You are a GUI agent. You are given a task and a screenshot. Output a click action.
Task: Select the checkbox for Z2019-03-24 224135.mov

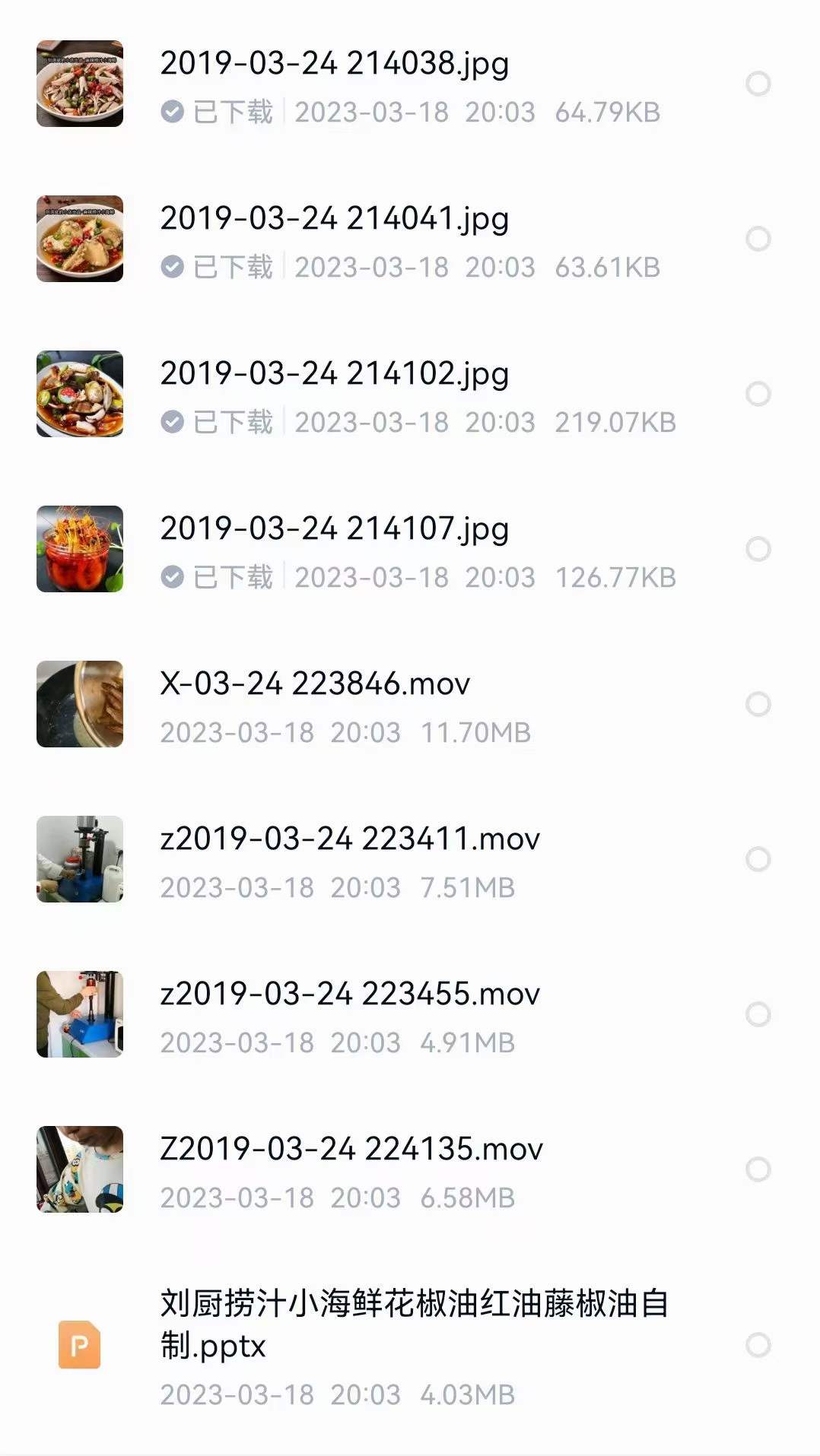pos(758,1169)
